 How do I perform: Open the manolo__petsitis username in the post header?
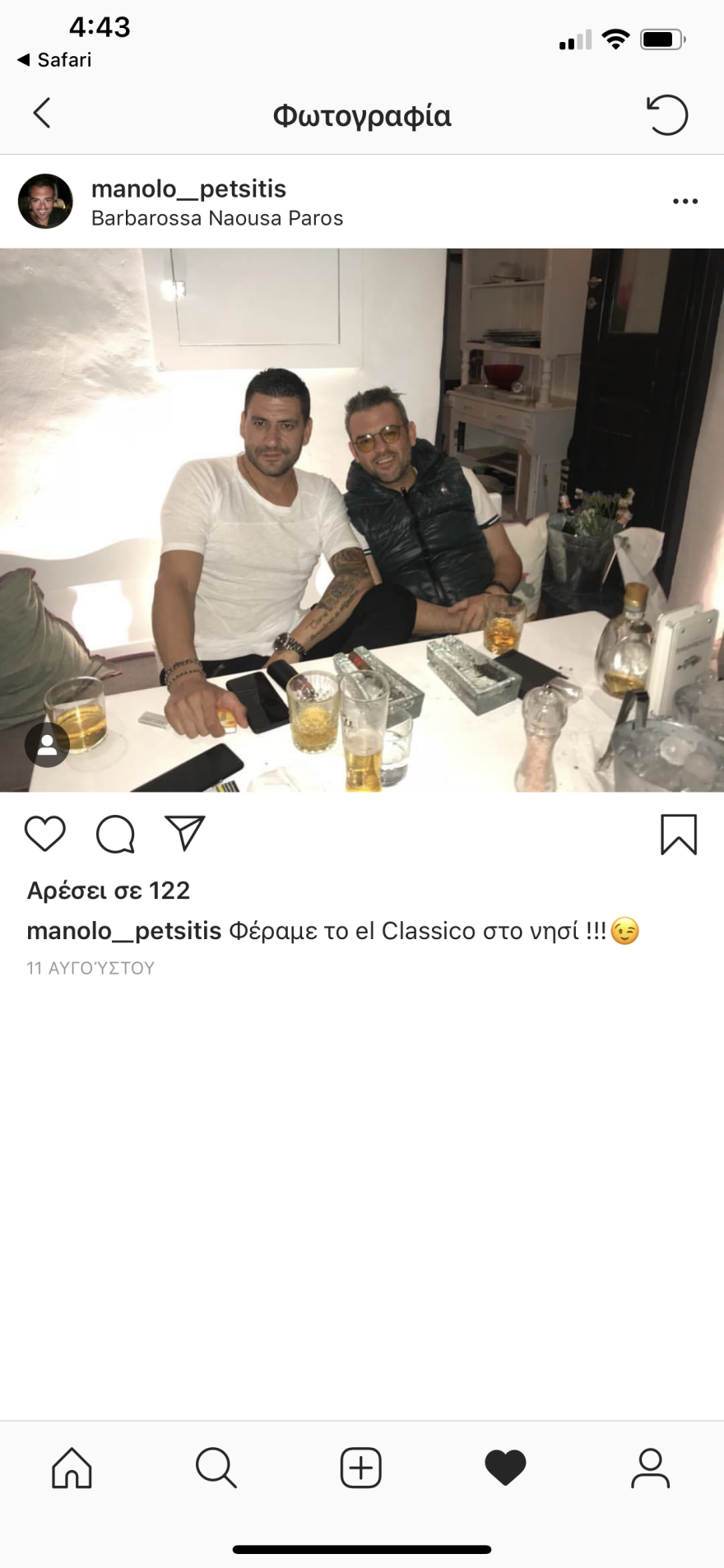[x=188, y=188]
